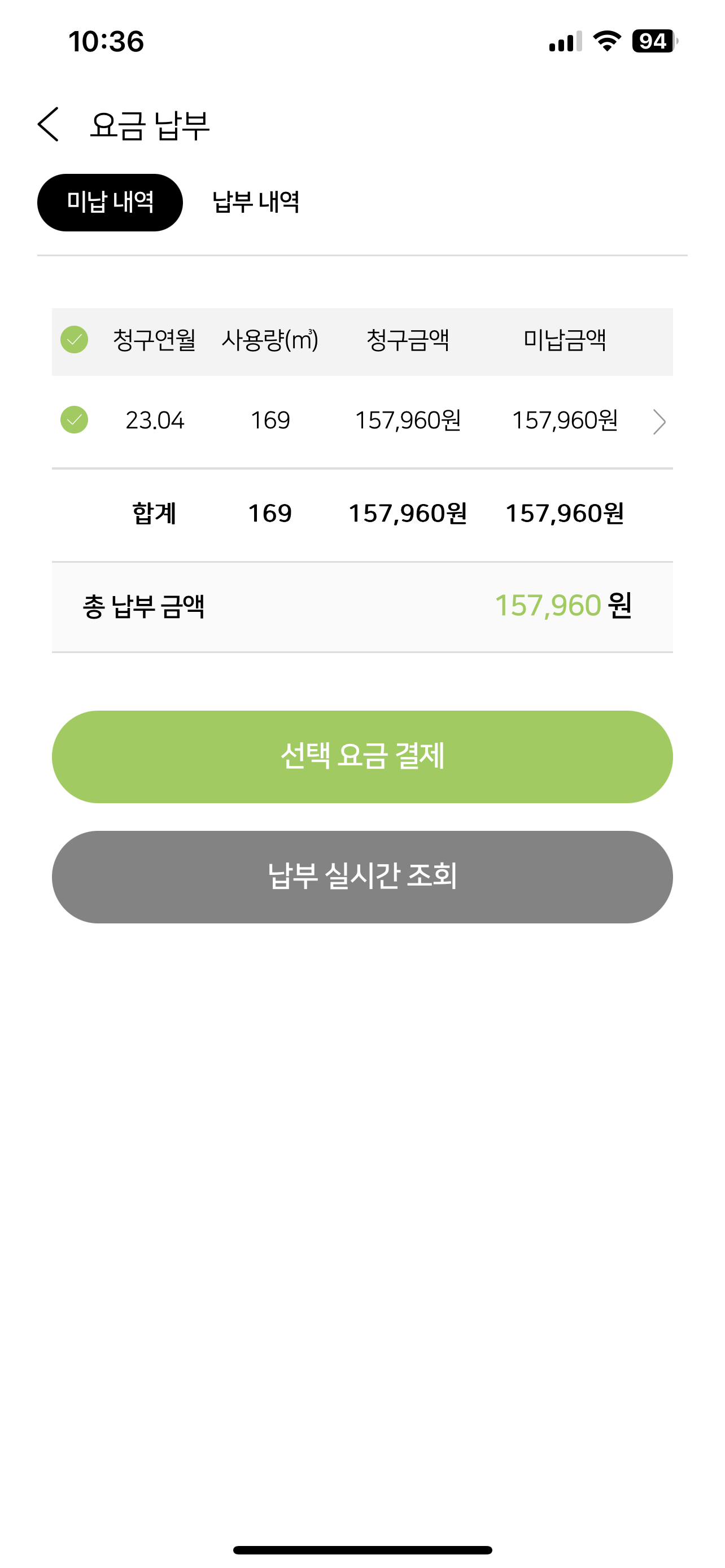Tap the 선택 요금 결제 button

coord(362,756)
